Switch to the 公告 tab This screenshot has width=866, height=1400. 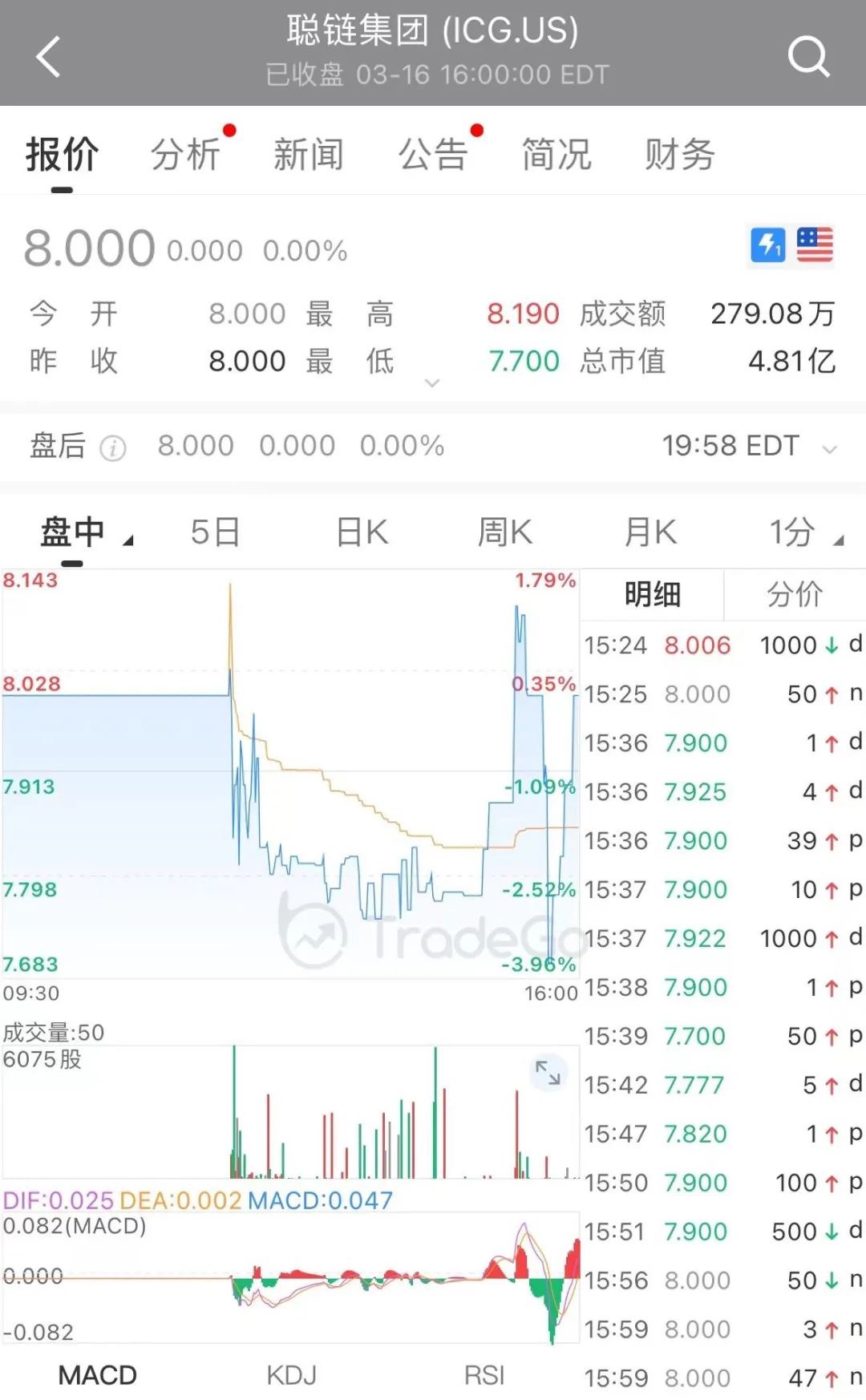(x=433, y=154)
